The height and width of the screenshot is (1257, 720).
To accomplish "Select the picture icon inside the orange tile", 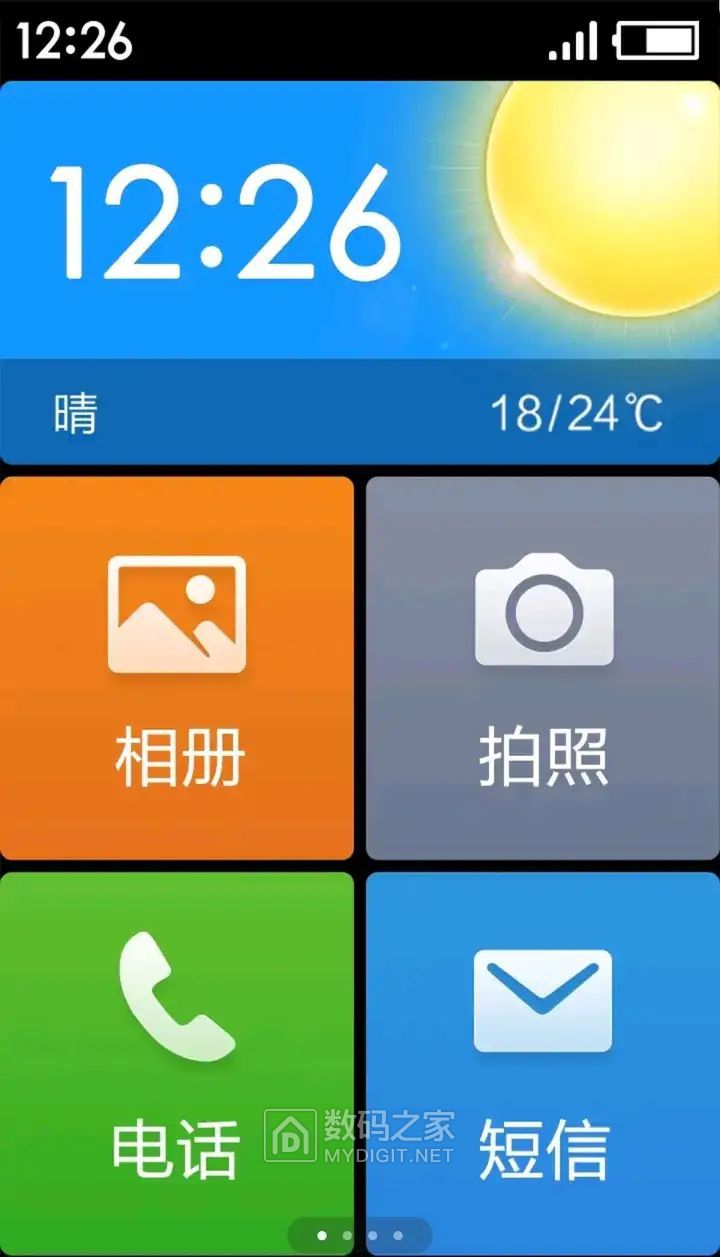I will click(178, 615).
